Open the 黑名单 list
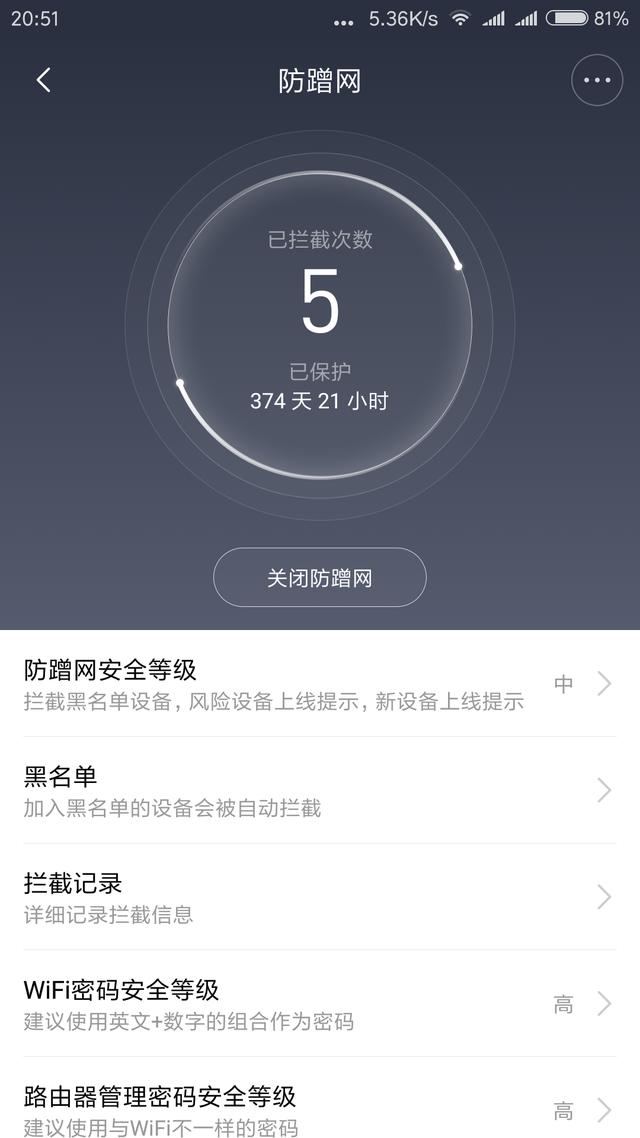This screenshot has width=640, height=1138. point(320,790)
